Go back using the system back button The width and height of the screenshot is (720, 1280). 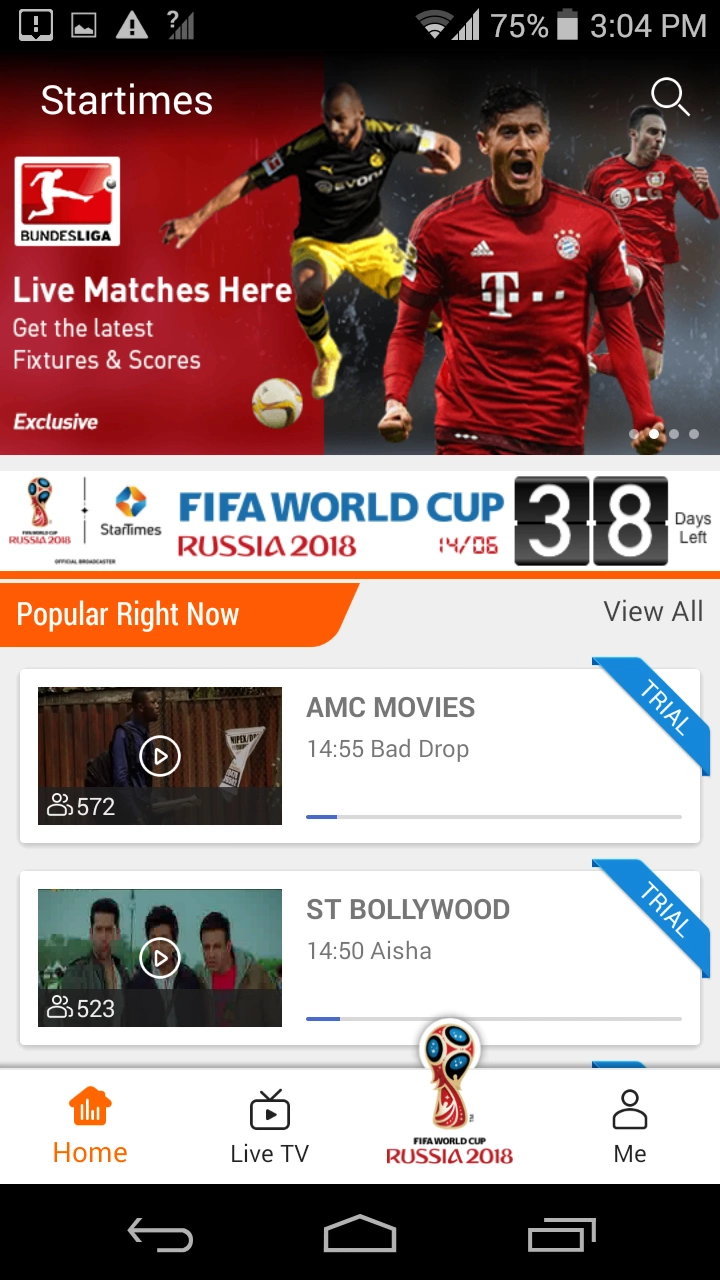(x=160, y=1234)
